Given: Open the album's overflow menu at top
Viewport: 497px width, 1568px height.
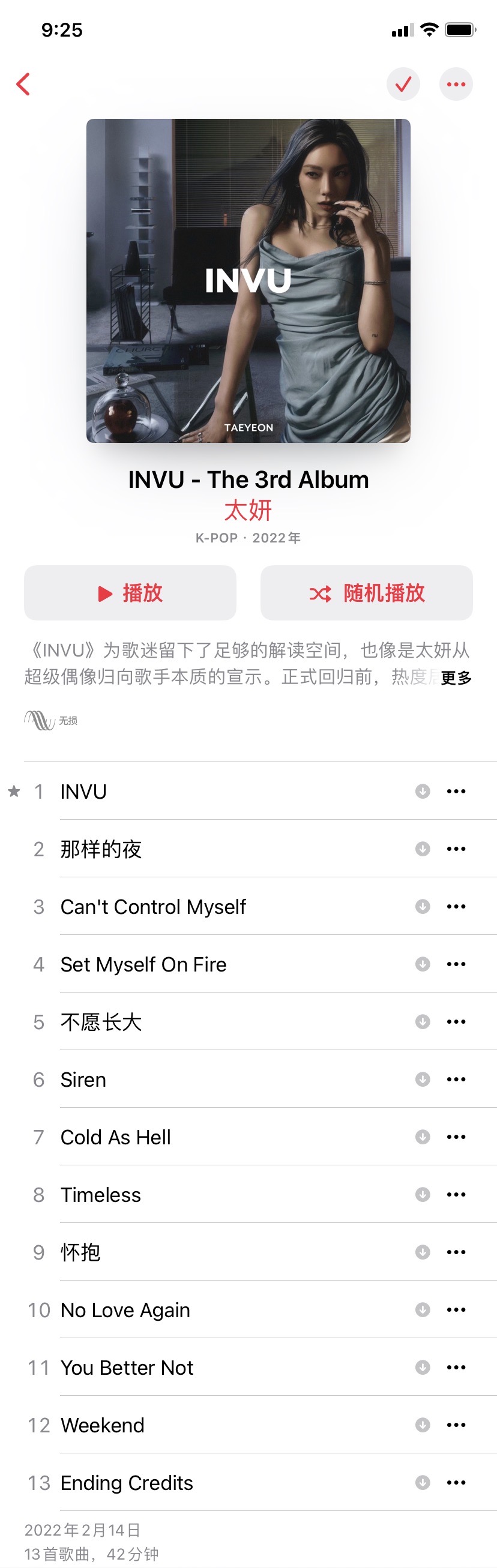Looking at the screenshot, I should pos(456,84).
